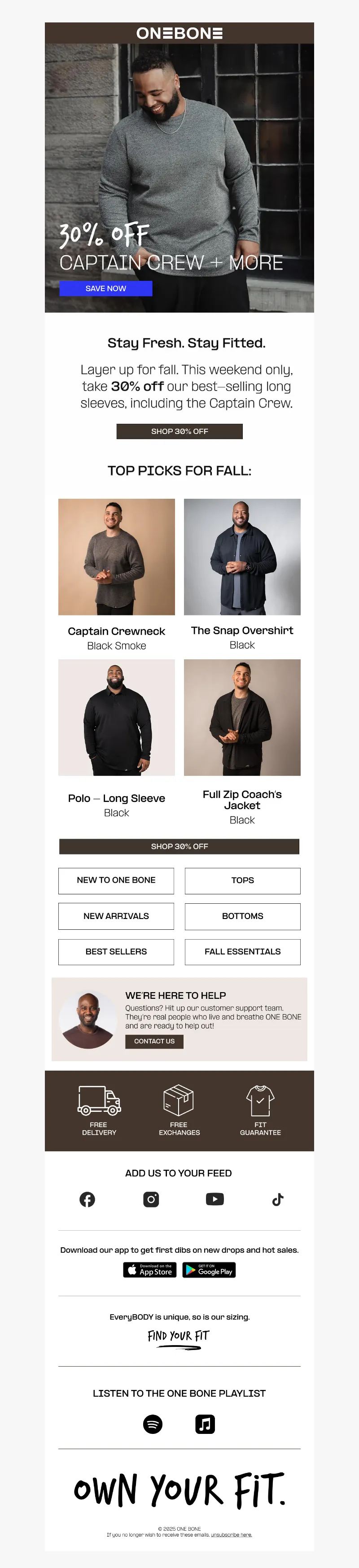
Task: Tap the CONTACT US button
Action: pyautogui.click(x=154, y=1041)
